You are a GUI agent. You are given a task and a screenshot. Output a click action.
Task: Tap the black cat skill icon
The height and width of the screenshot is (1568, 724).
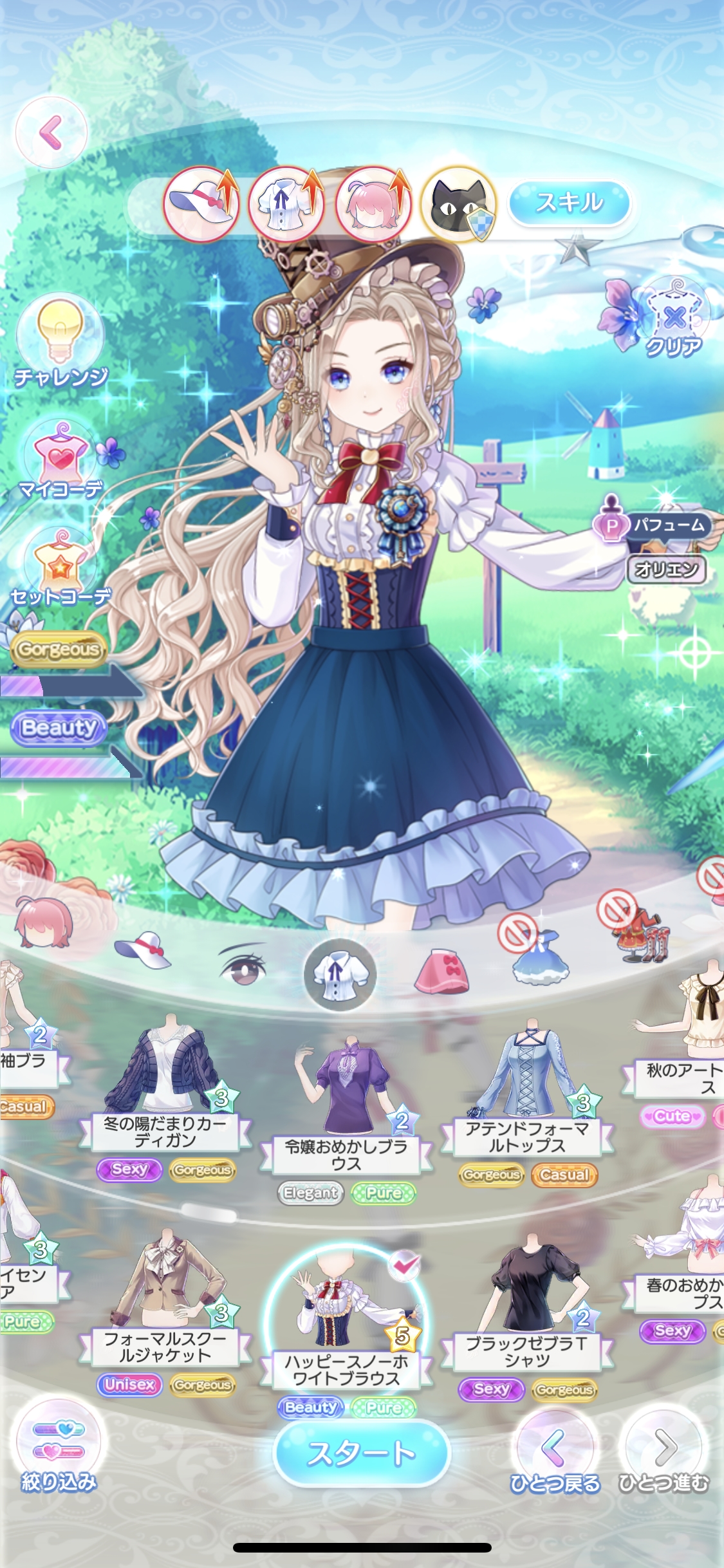pyautogui.click(x=458, y=204)
